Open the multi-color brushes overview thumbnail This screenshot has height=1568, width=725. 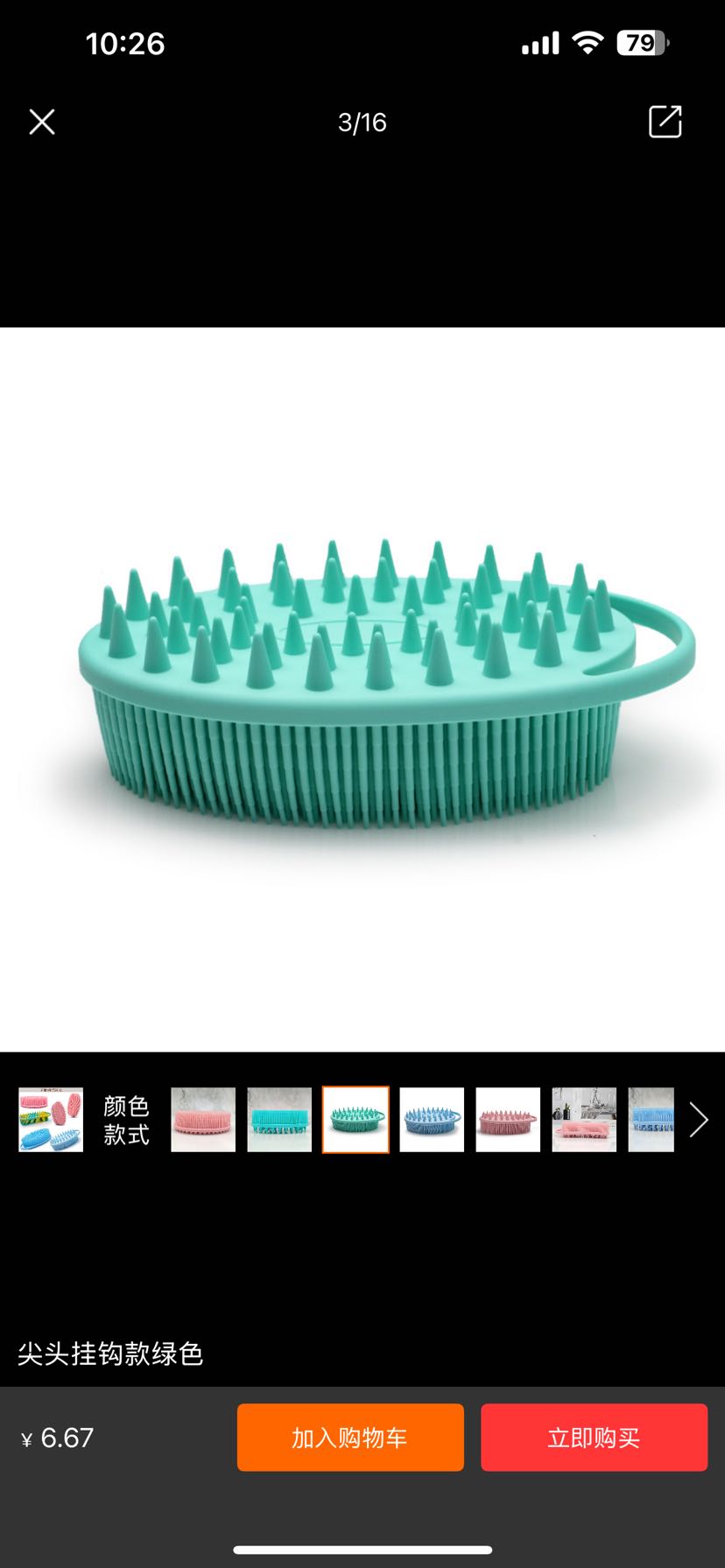click(51, 1120)
